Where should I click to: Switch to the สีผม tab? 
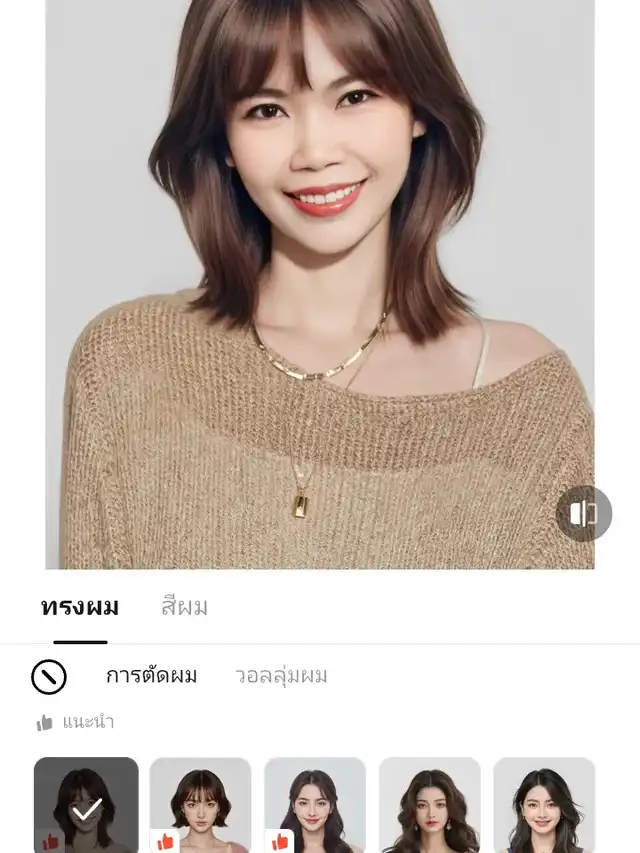coord(185,607)
